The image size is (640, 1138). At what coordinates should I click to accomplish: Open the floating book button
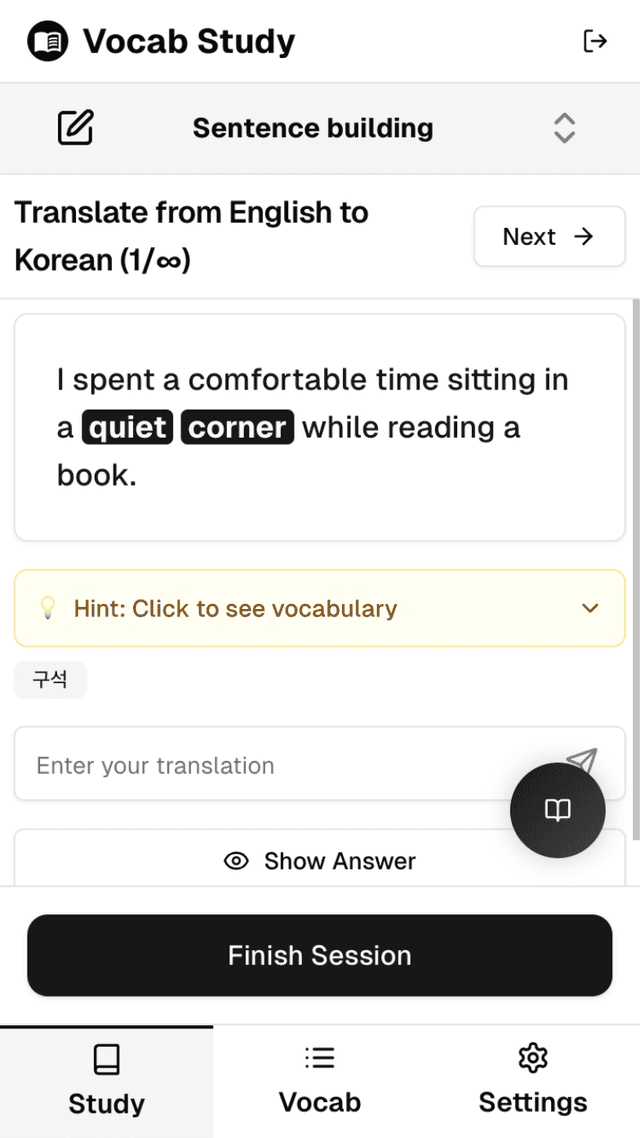click(557, 810)
